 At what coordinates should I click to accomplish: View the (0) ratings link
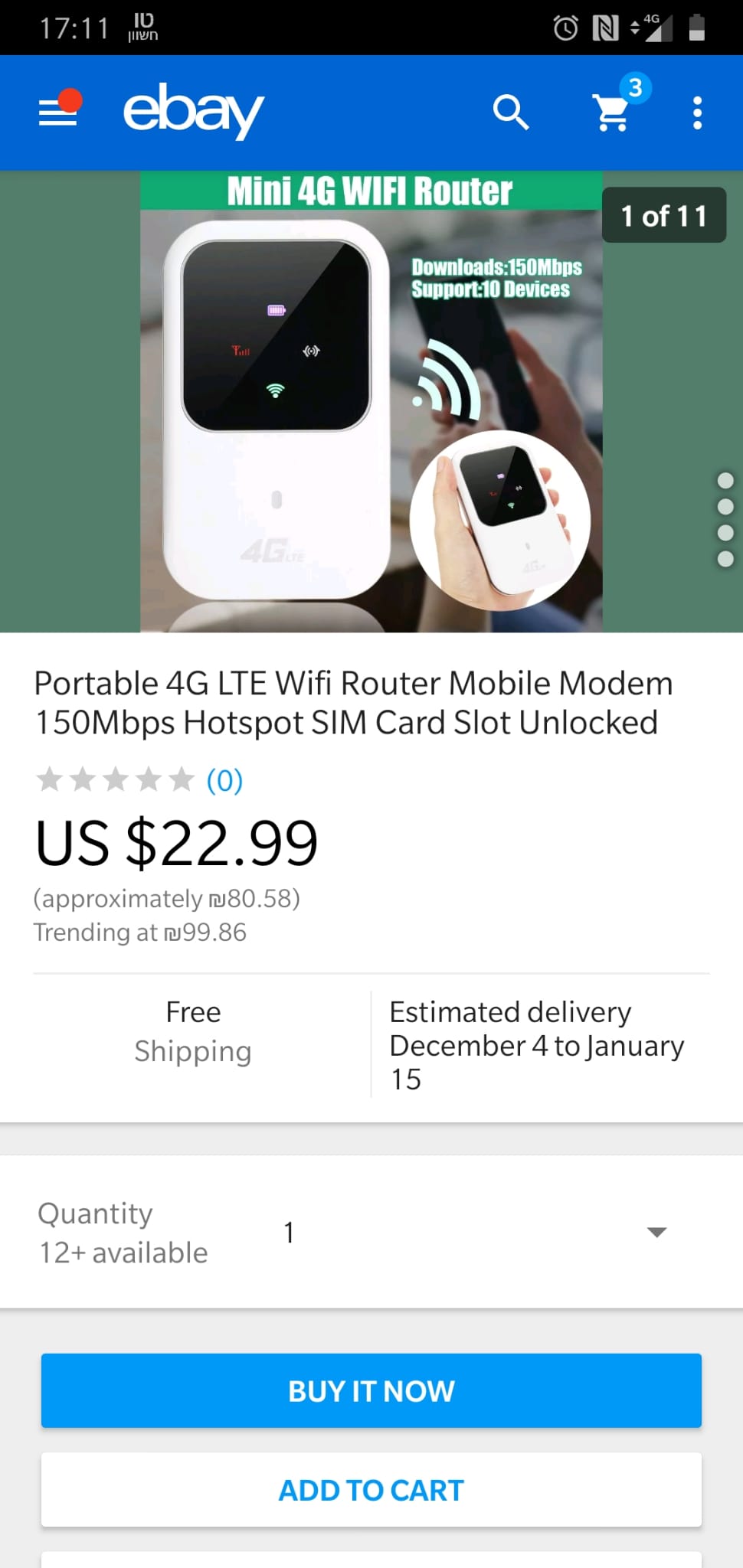tap(224, 780)
